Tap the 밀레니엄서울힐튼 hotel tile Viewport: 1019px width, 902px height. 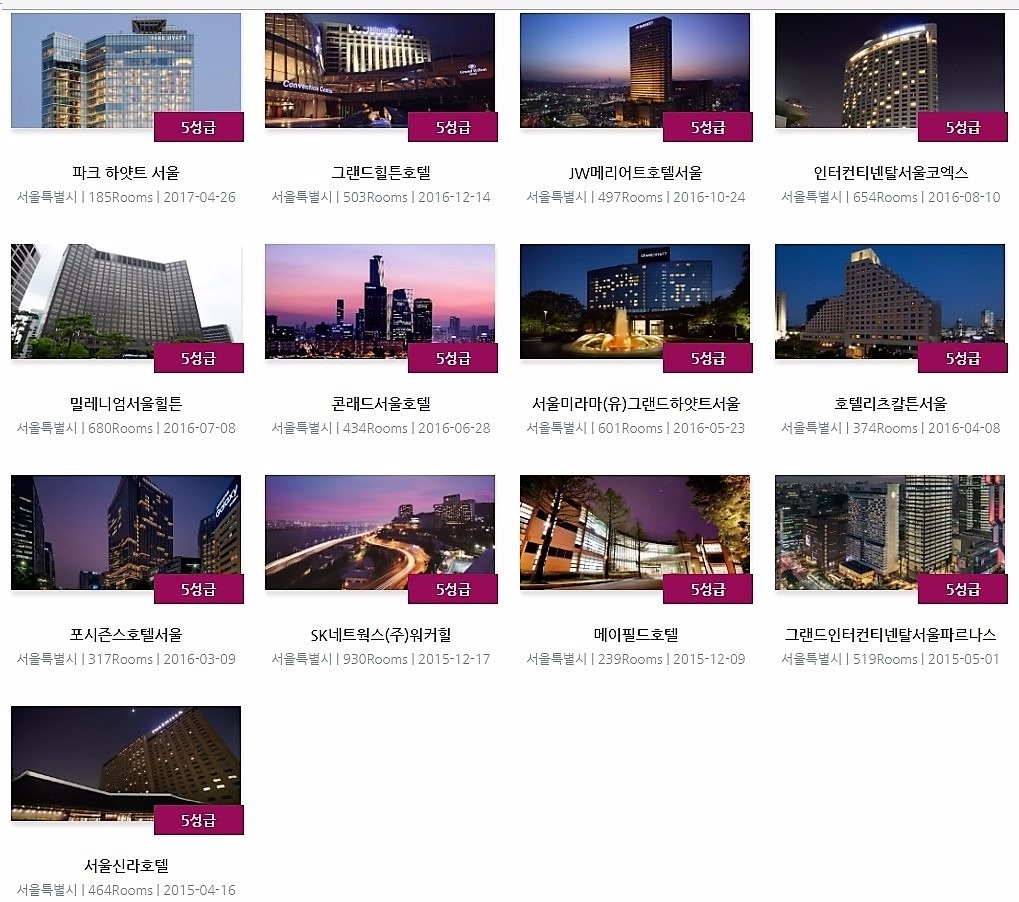[126, 302]
